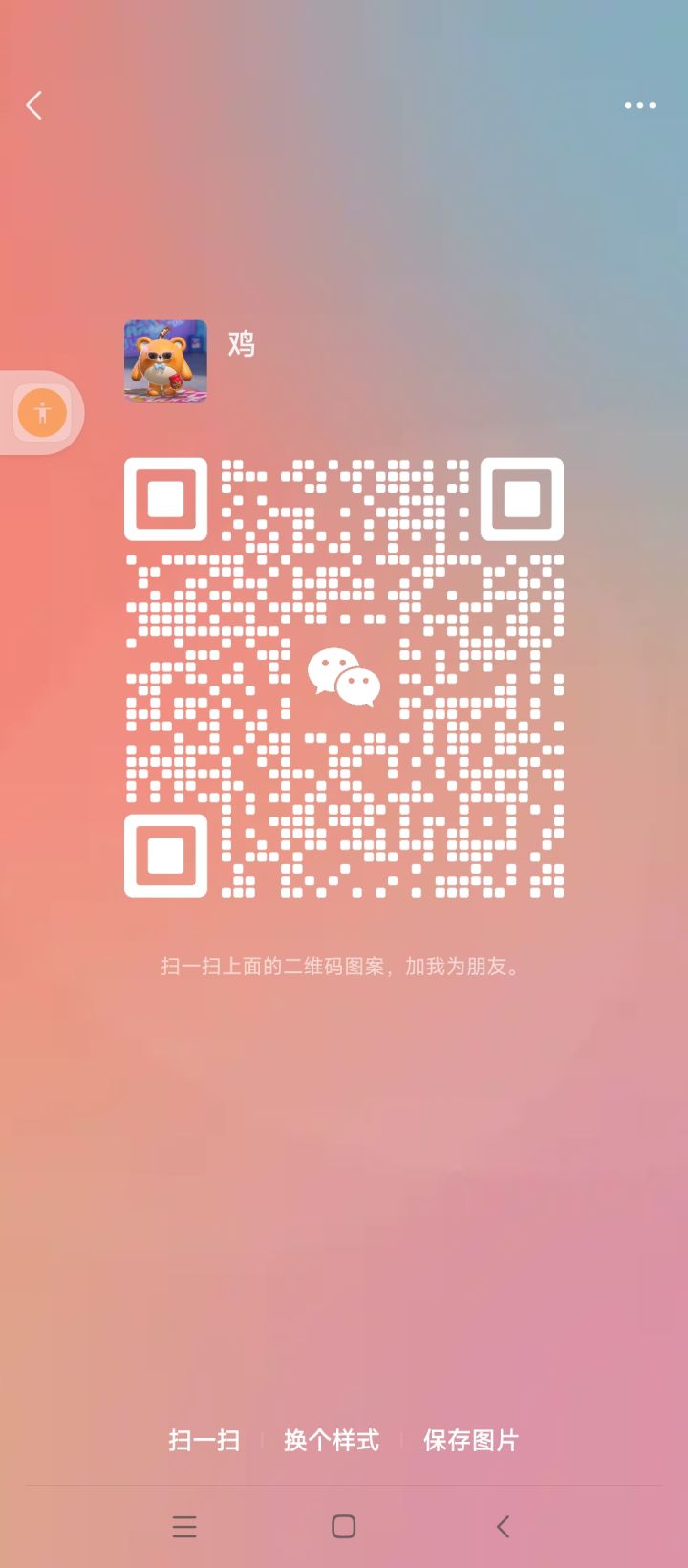Open the three-dot more options menu
This screenshot has width=688, height=1568.
tap(639, 105)
